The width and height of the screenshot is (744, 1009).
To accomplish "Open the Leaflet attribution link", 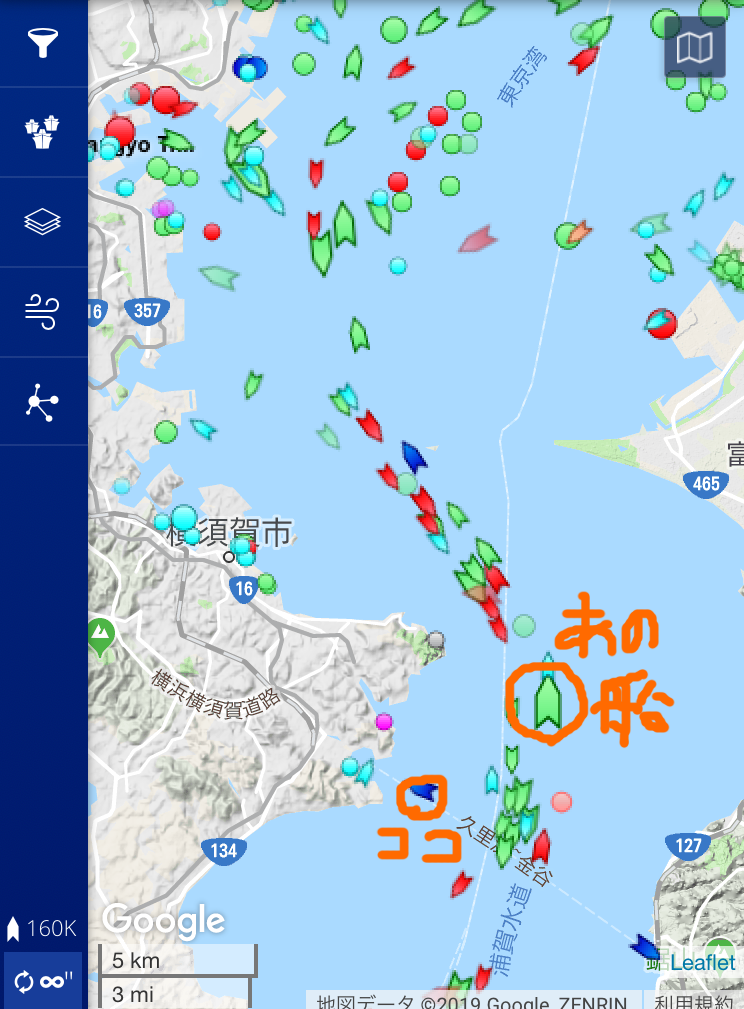I will click(x=702, y=964).
